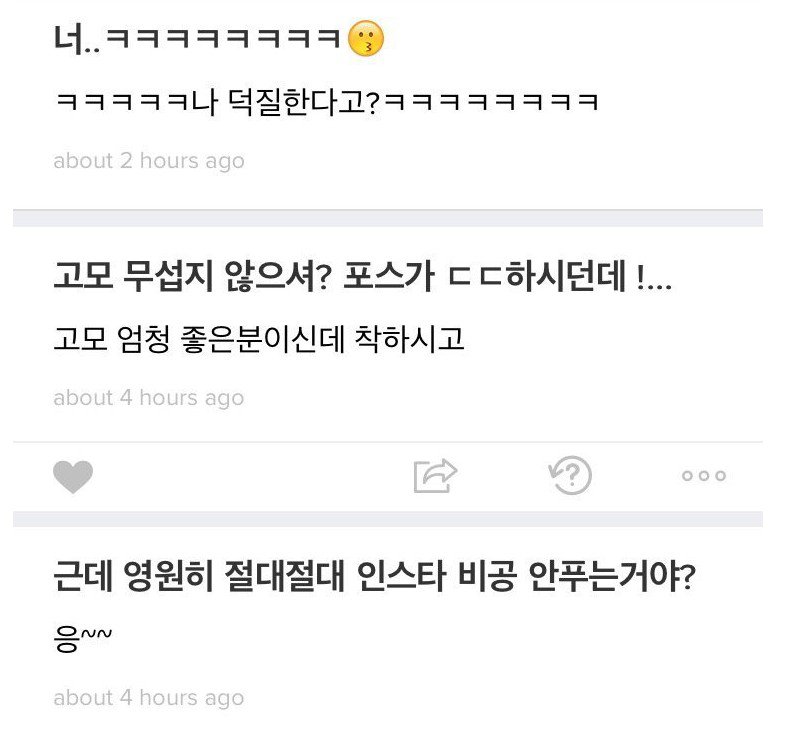The image size is (810, 737).
Task: Like the answer about 고모
Action: [x=72, y=477]
